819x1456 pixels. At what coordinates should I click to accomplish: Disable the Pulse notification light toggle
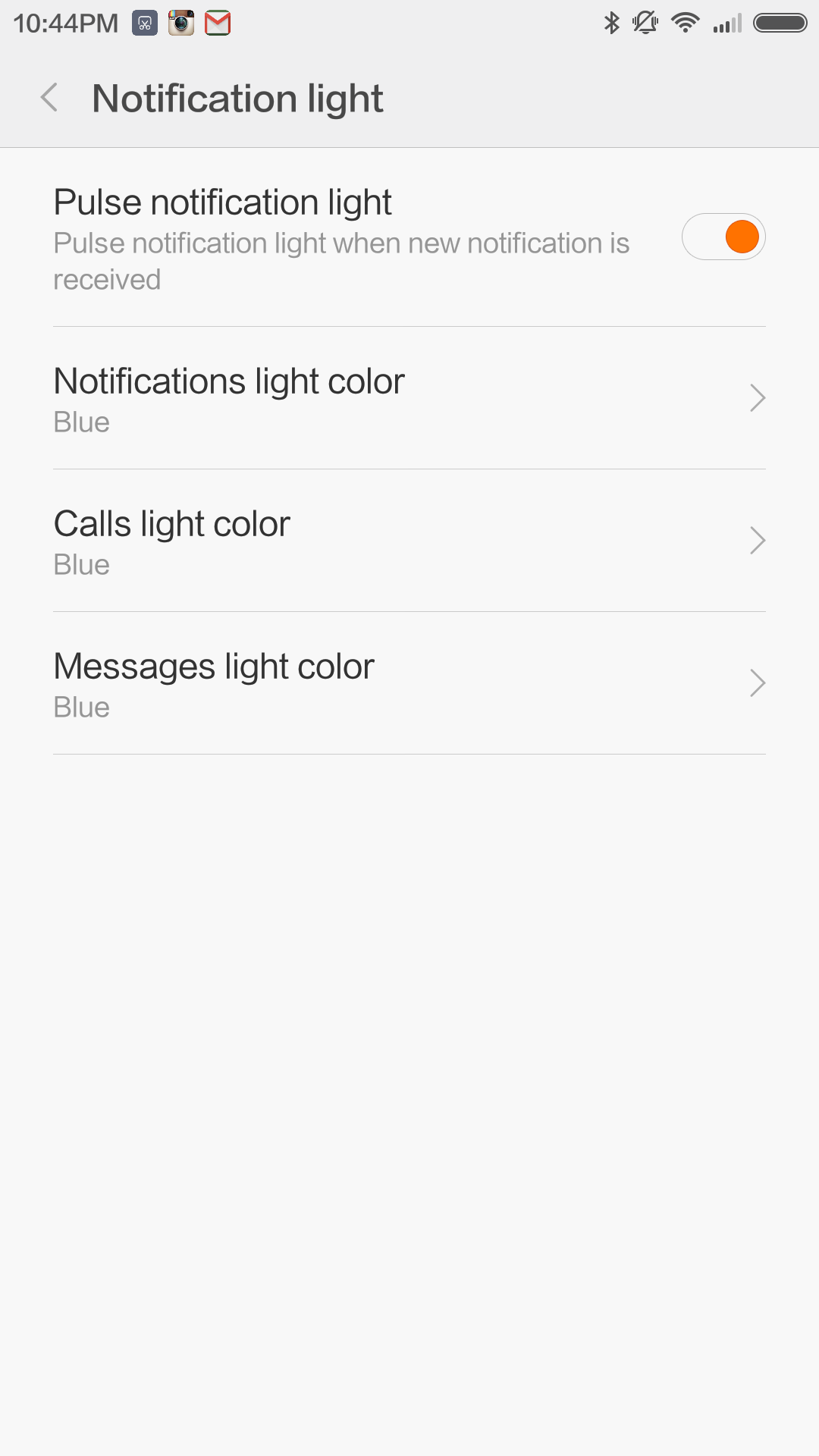(x=723, y=237)
